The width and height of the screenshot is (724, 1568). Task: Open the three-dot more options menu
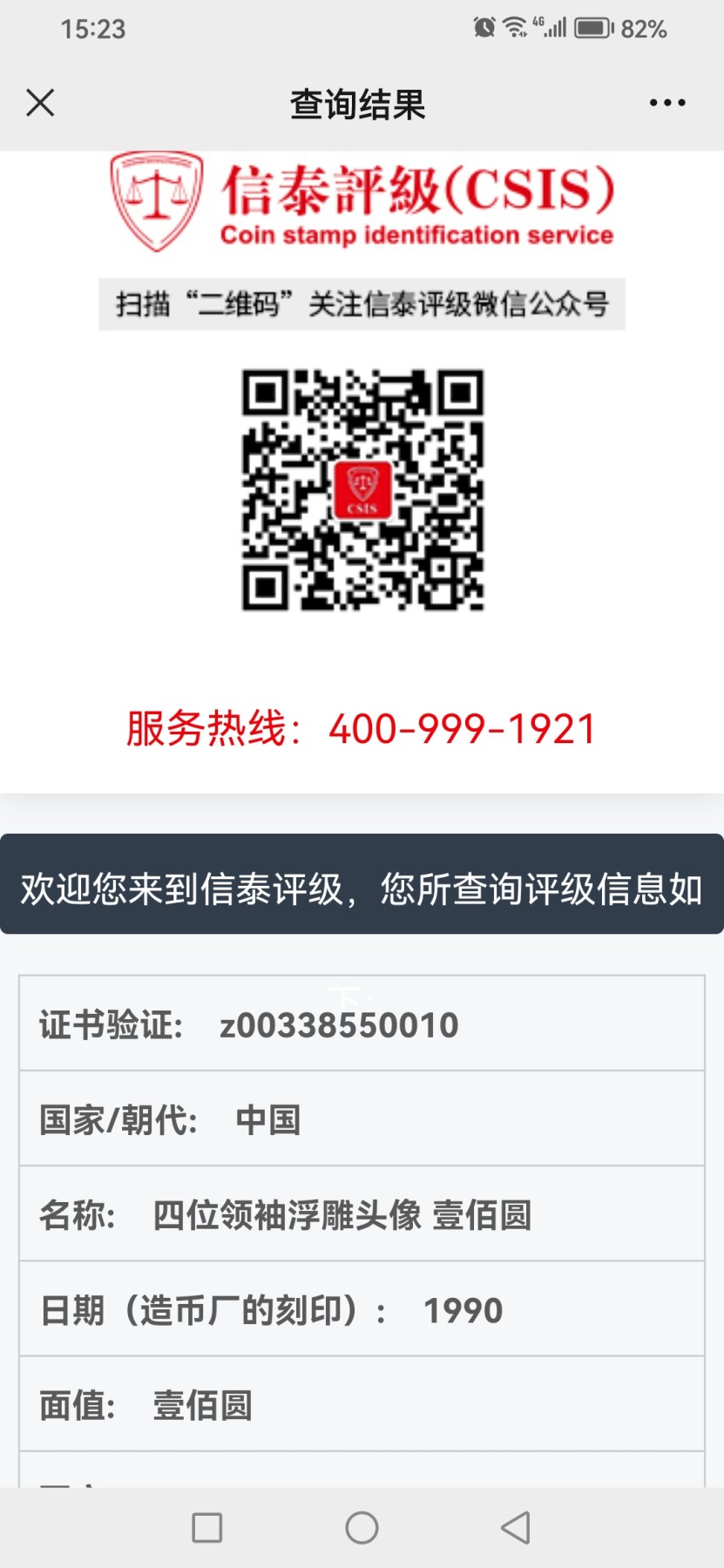[666, 102]
